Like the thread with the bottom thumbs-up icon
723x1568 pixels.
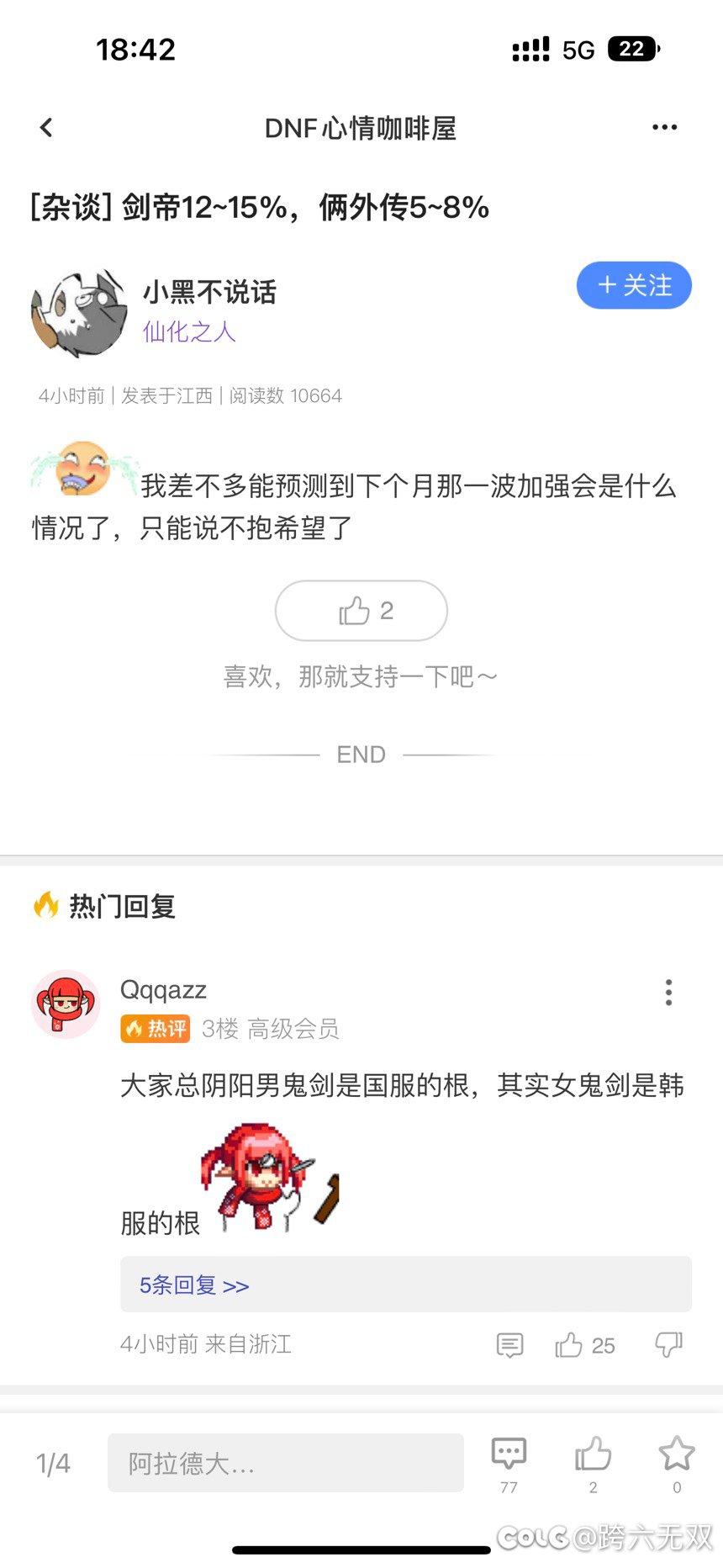pyautogui.click(x=594, y=1453)
